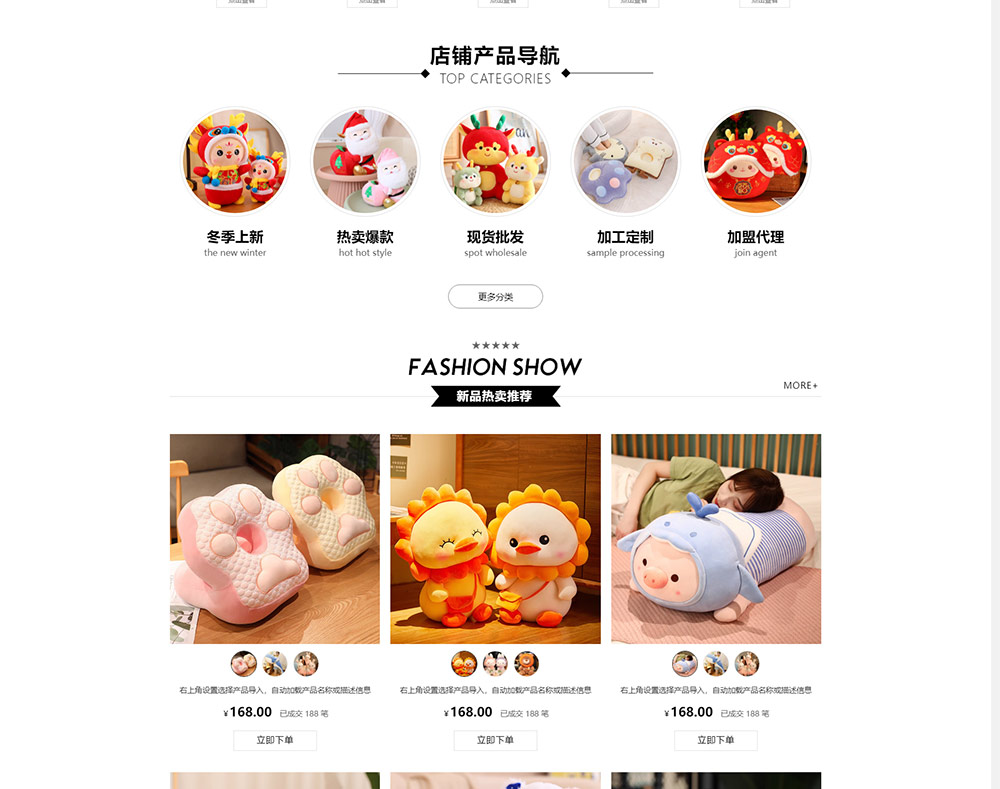
Task: Select first variant thumbnail under sunflower duck
Action: [x=464, y=664]
